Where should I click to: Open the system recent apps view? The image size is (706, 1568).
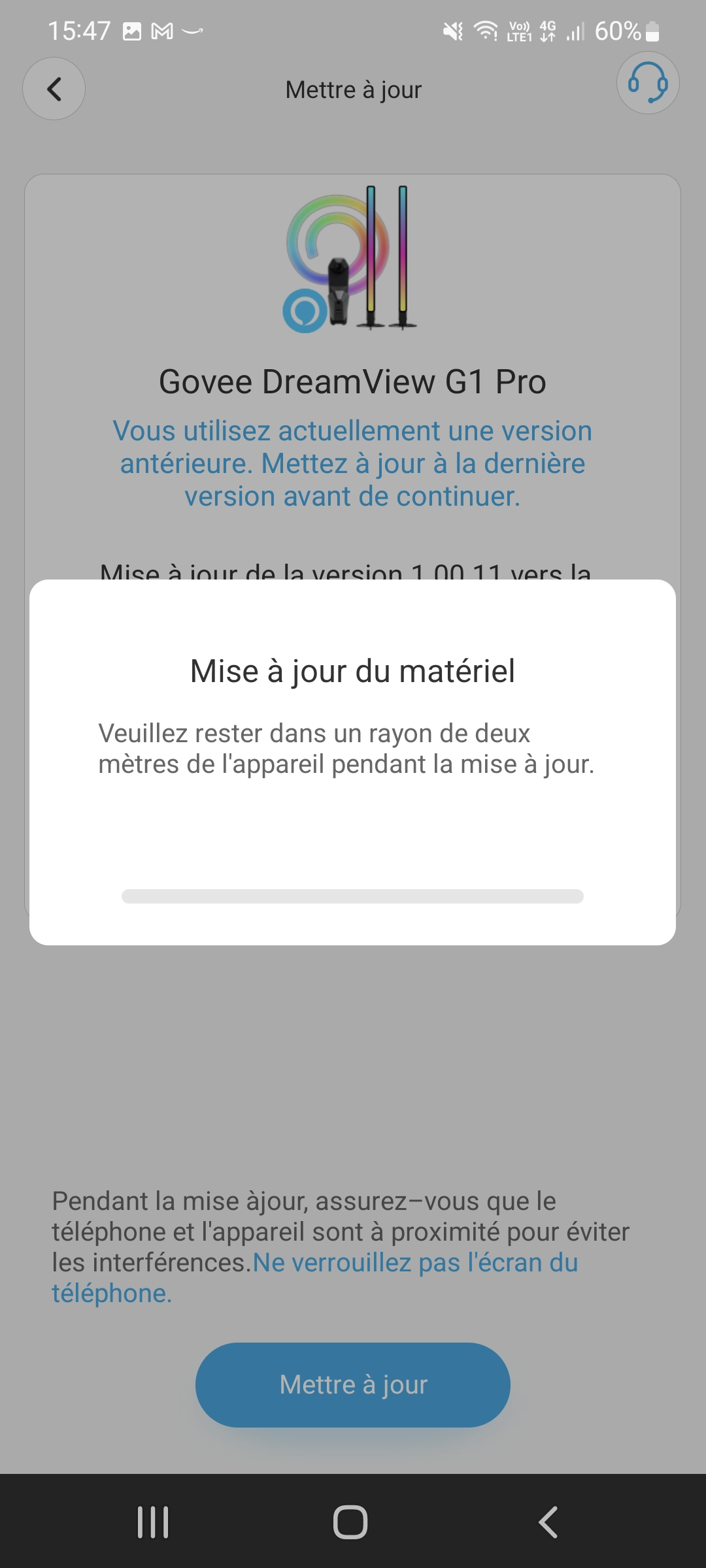click(153, 1522)
